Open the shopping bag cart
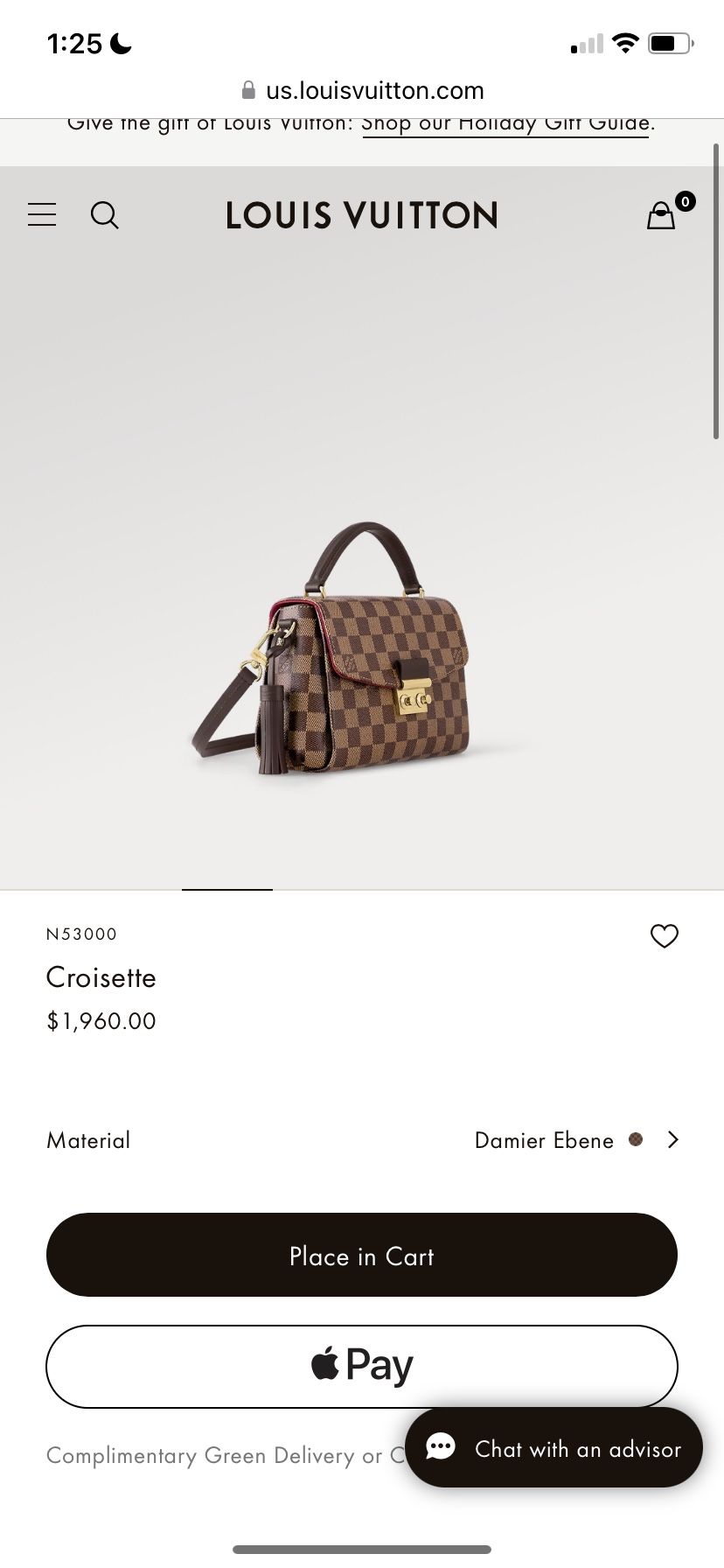This screenshot has height=1568, width=724. click(x=663, y=215)
